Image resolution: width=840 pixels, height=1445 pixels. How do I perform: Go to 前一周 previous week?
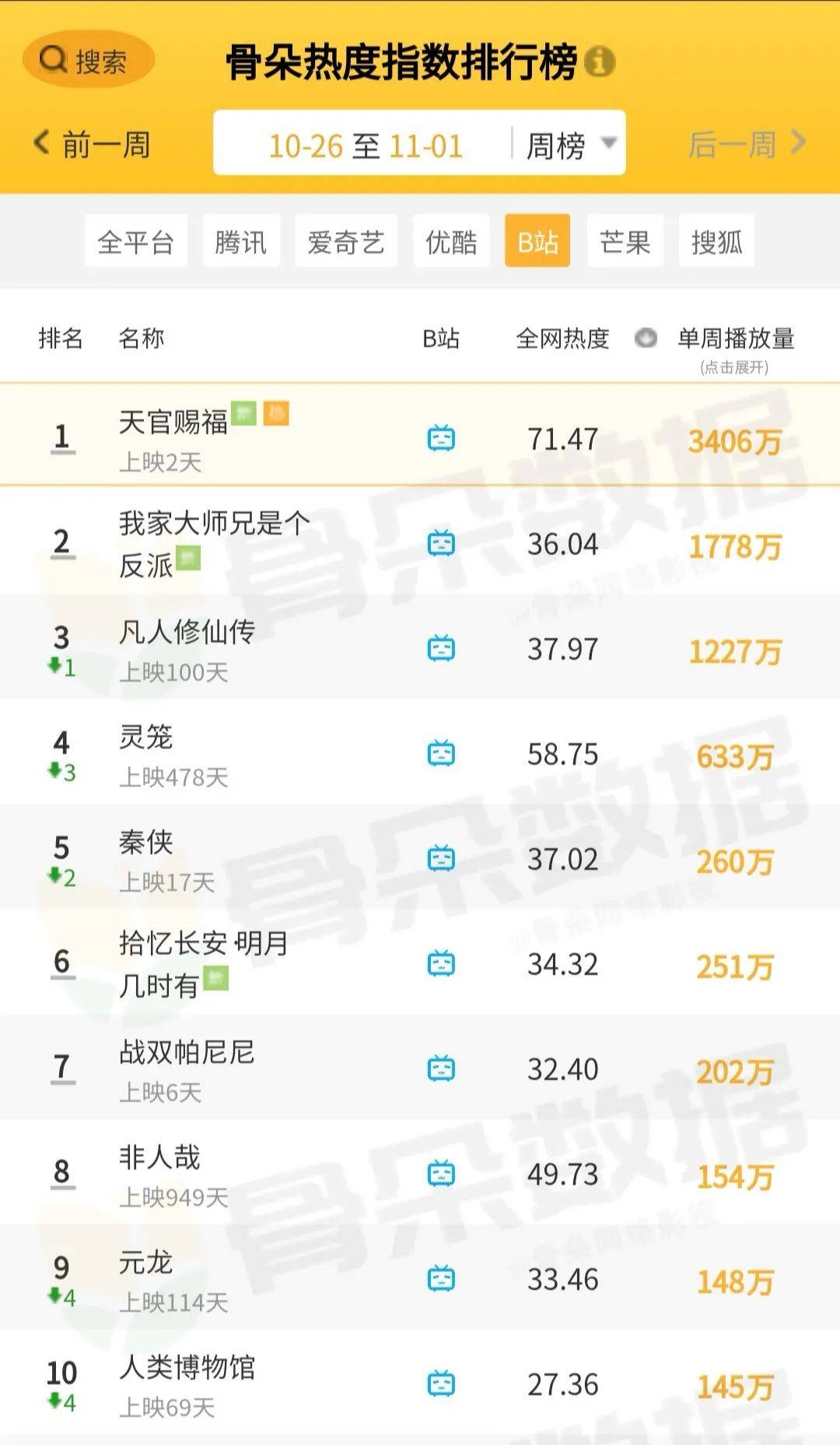click(93, 144)
